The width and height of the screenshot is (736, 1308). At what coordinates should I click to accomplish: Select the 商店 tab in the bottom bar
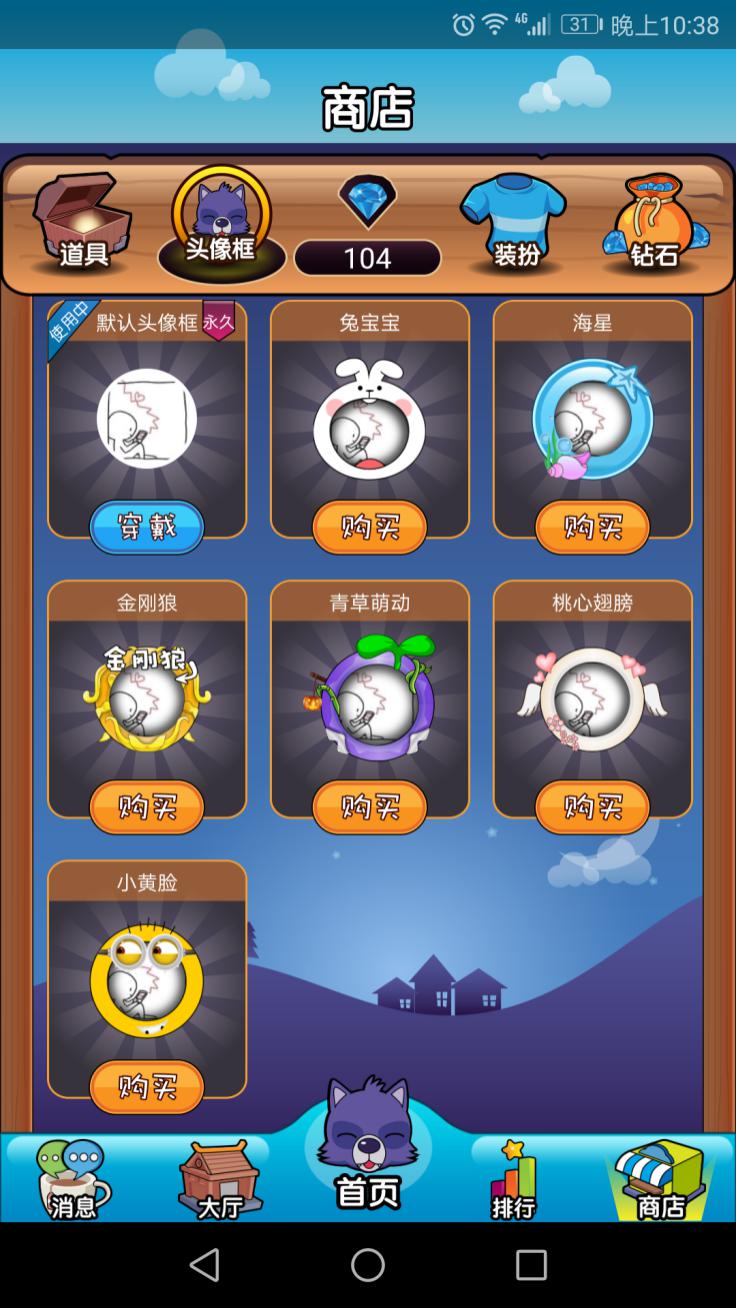(x=661, y=1180)
